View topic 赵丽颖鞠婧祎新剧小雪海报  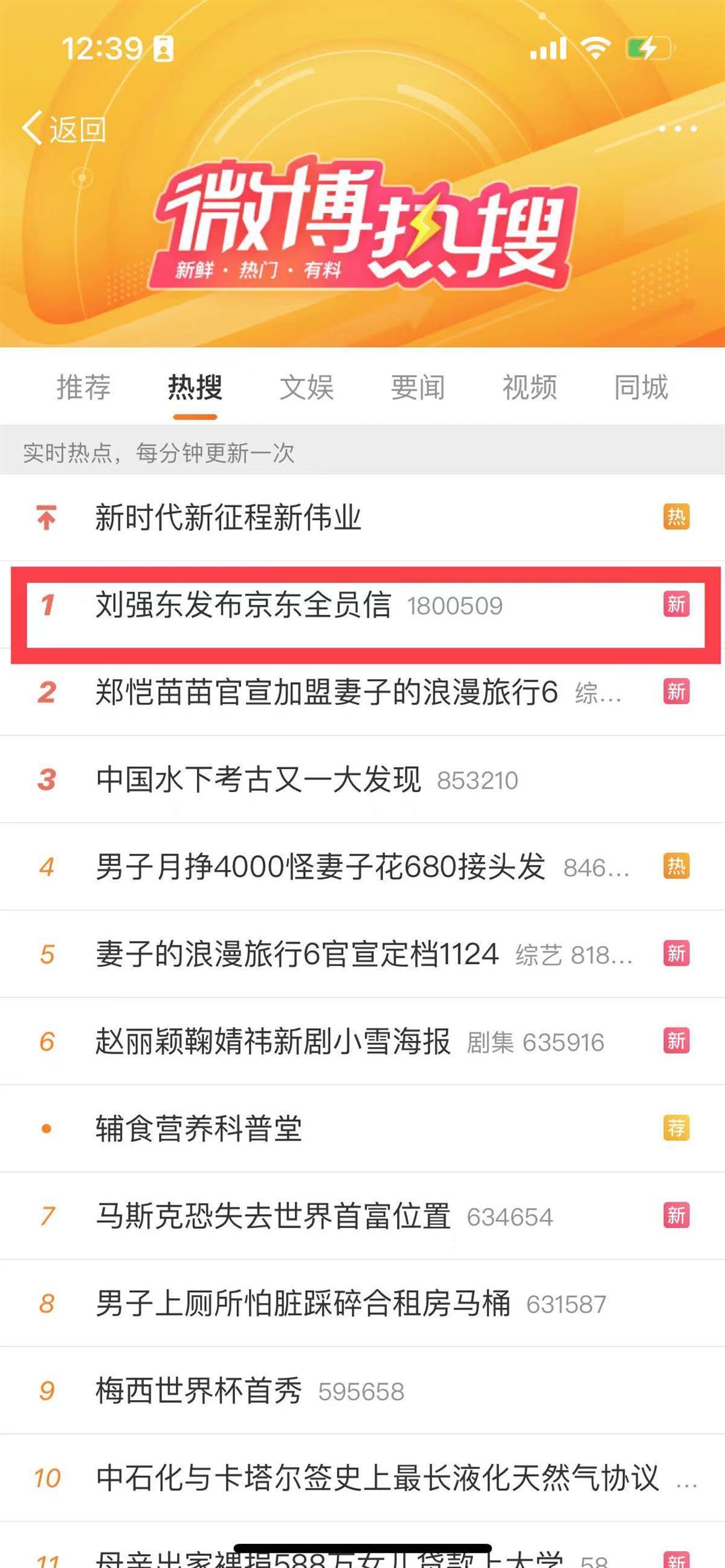pyautogui.click(x=273, y=1042)
